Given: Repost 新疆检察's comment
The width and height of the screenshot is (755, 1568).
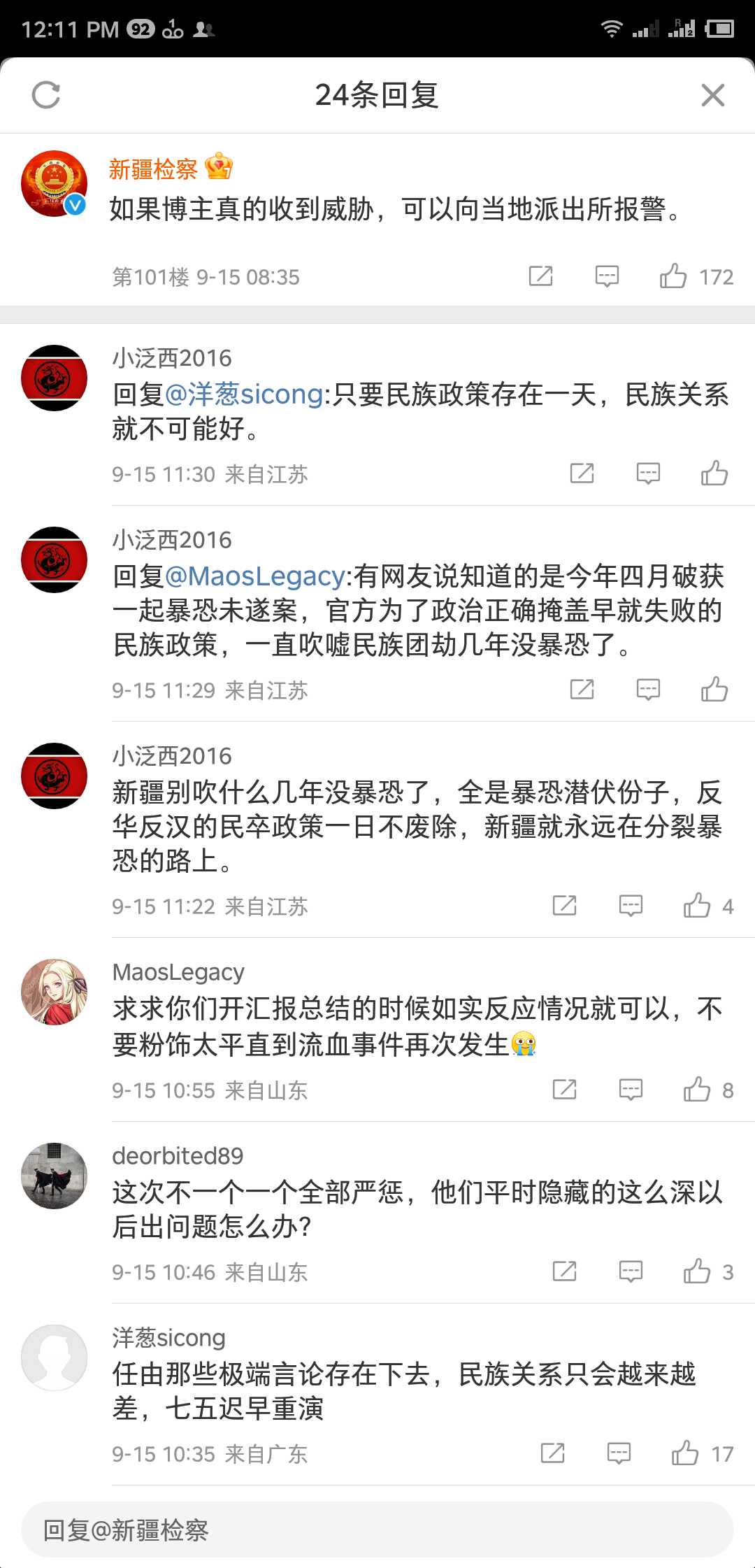Looking at the screenshot, I should pyautogui.click(x=540, y=276).
